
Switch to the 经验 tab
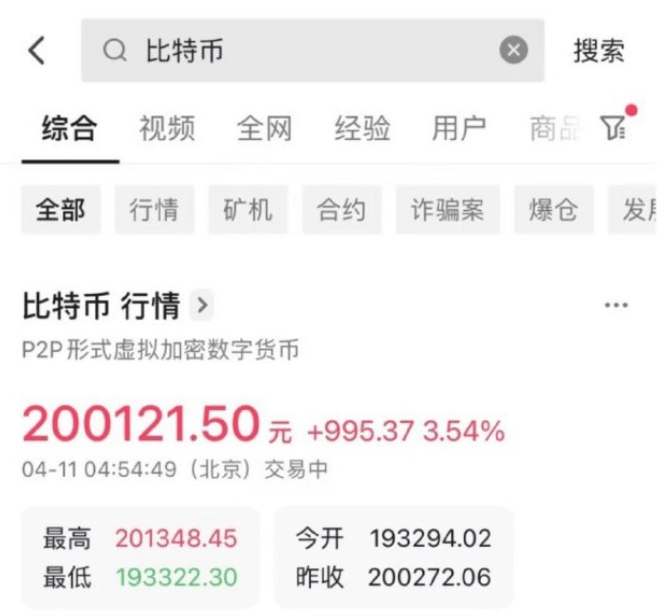tap(362, 128)
